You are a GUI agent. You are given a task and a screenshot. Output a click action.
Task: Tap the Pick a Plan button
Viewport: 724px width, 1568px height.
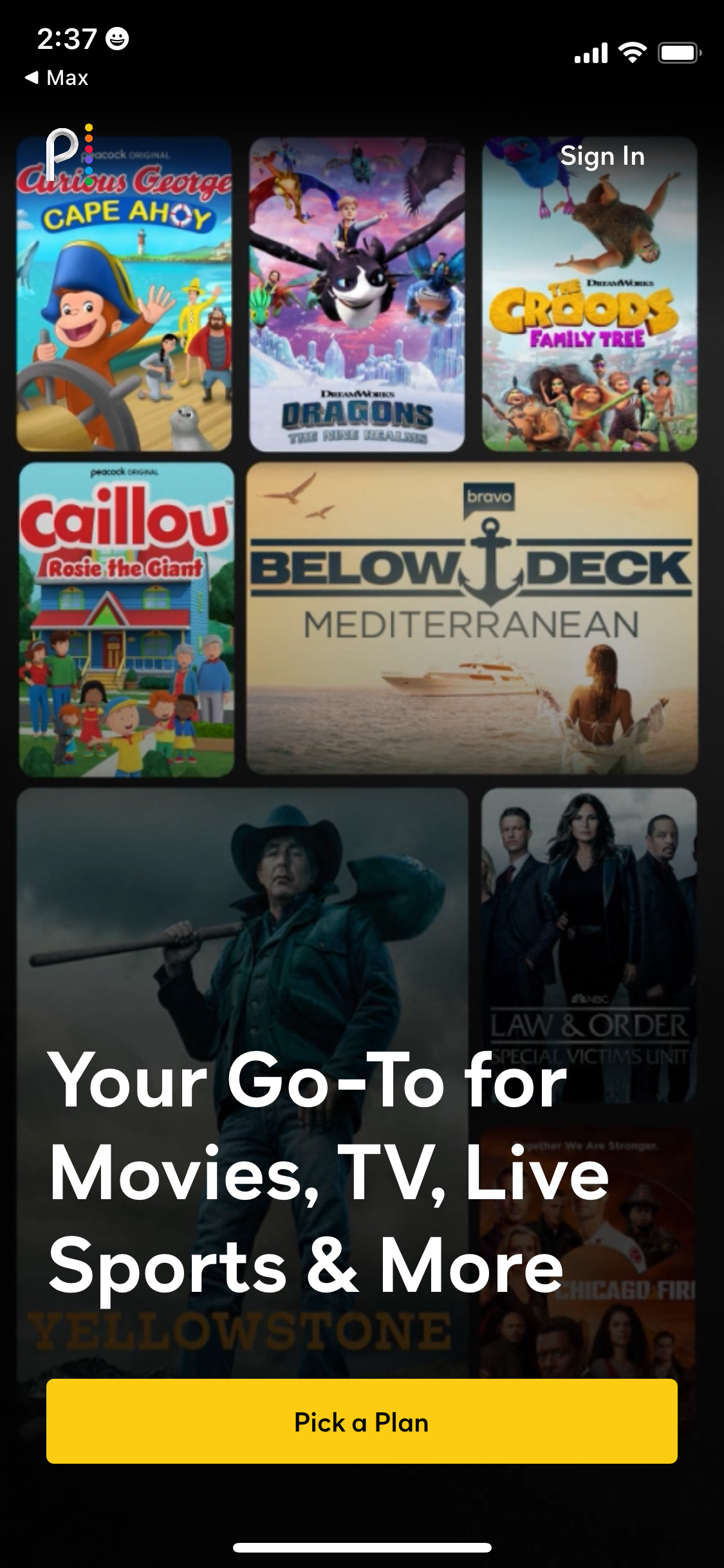(362, 1421)
